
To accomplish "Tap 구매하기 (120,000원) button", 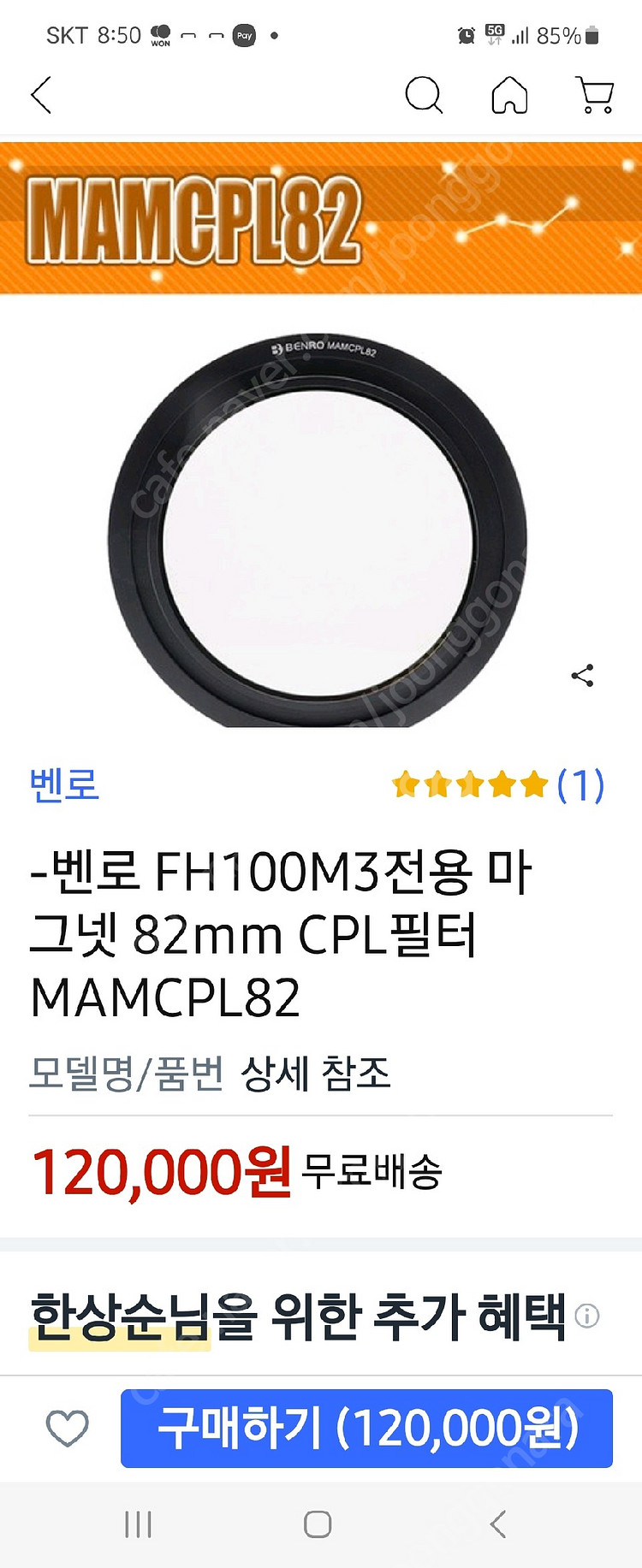I will pos(366,1428).
